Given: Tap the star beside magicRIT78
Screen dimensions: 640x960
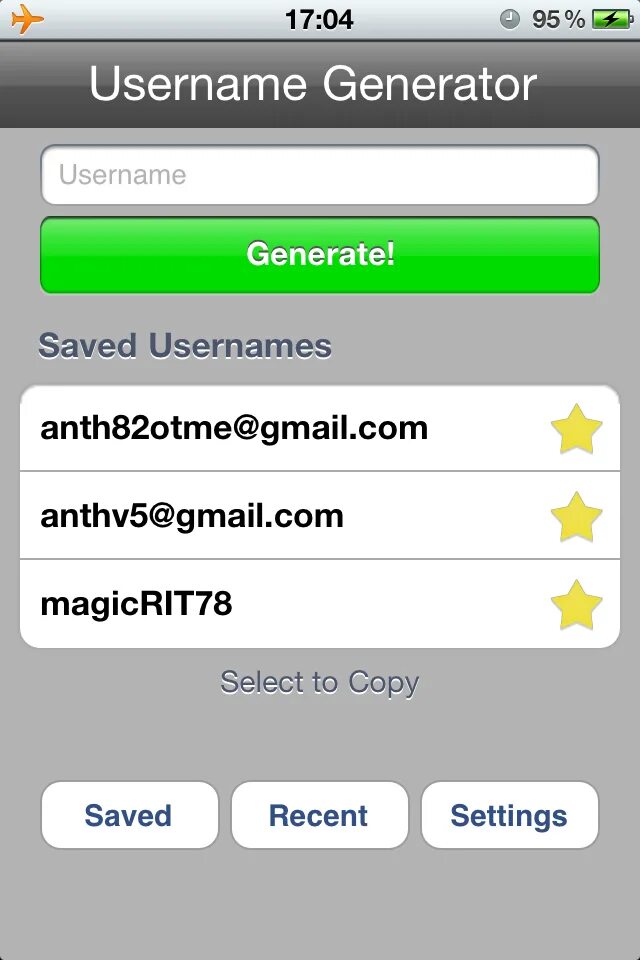Looking at the screenshot, I should 576,605.
